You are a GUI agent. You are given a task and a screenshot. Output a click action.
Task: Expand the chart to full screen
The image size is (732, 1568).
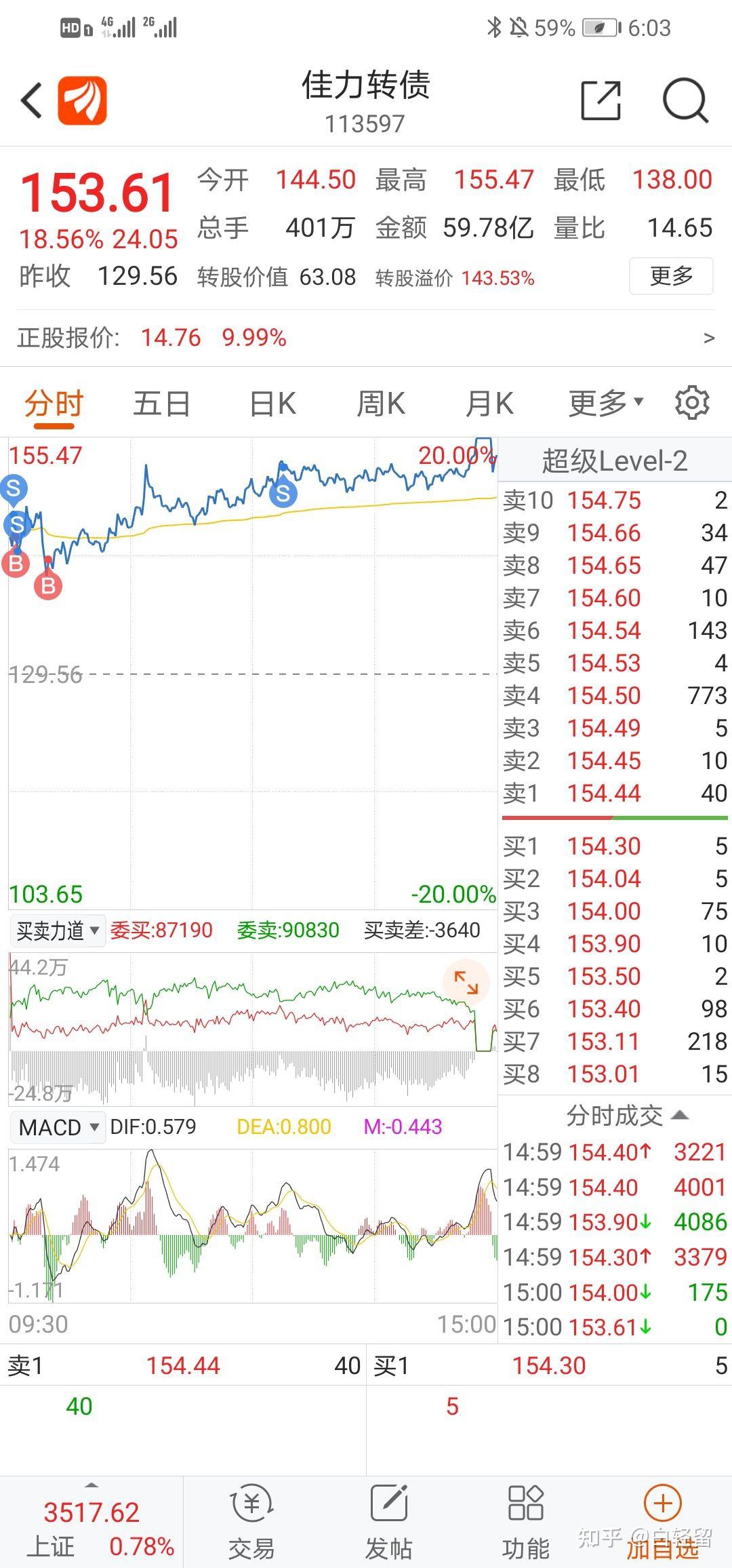point(466,982)
